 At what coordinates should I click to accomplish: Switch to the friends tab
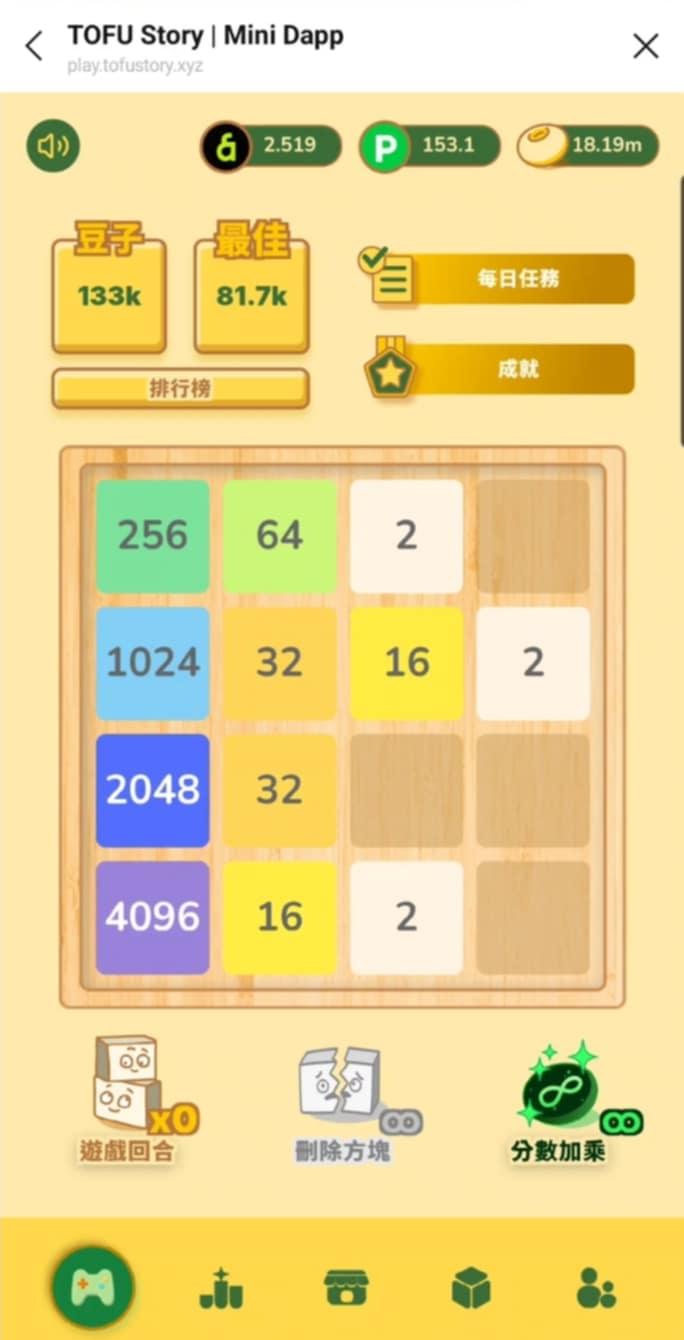pos(596,1289)
